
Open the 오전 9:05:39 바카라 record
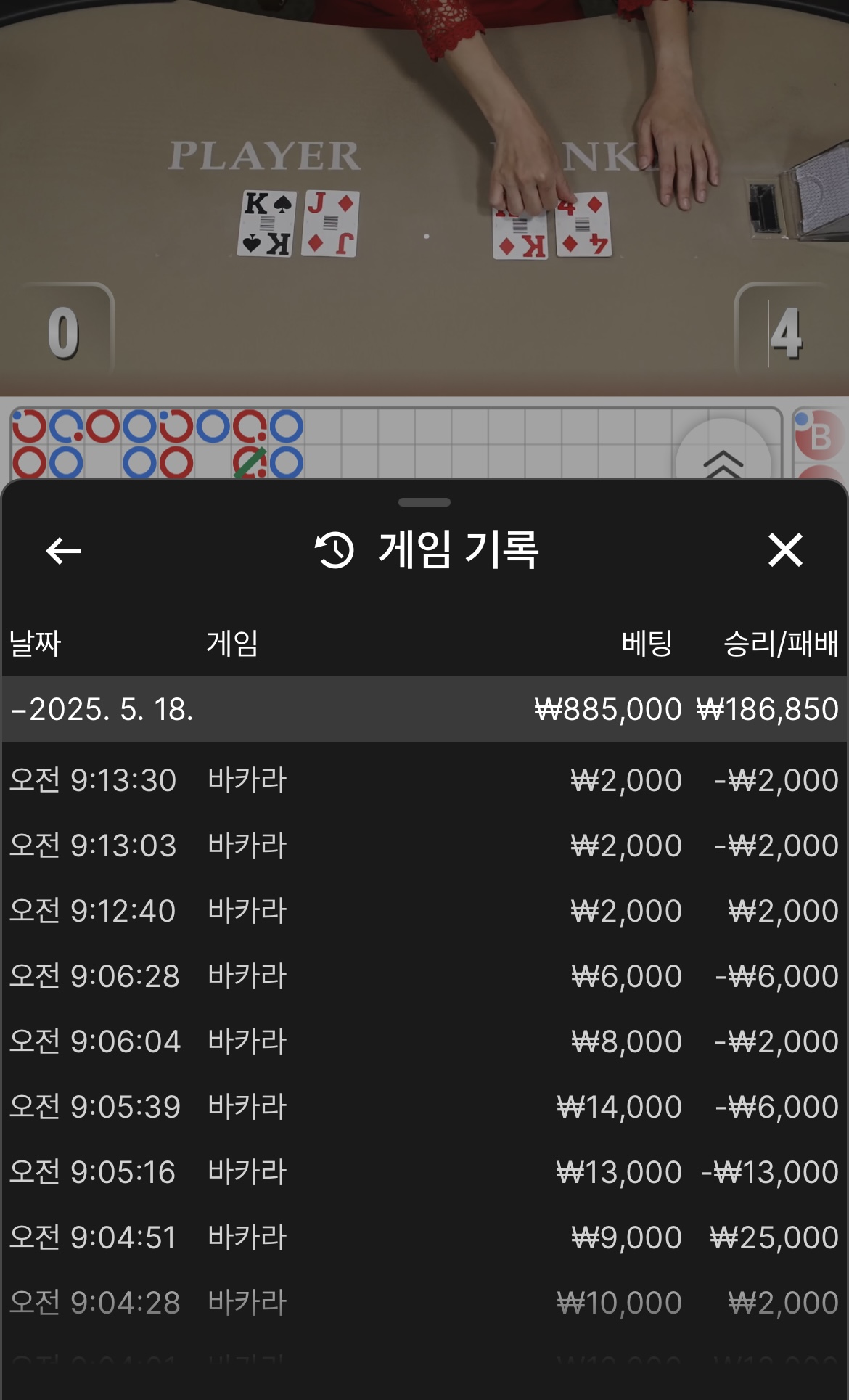(424, 1107)
